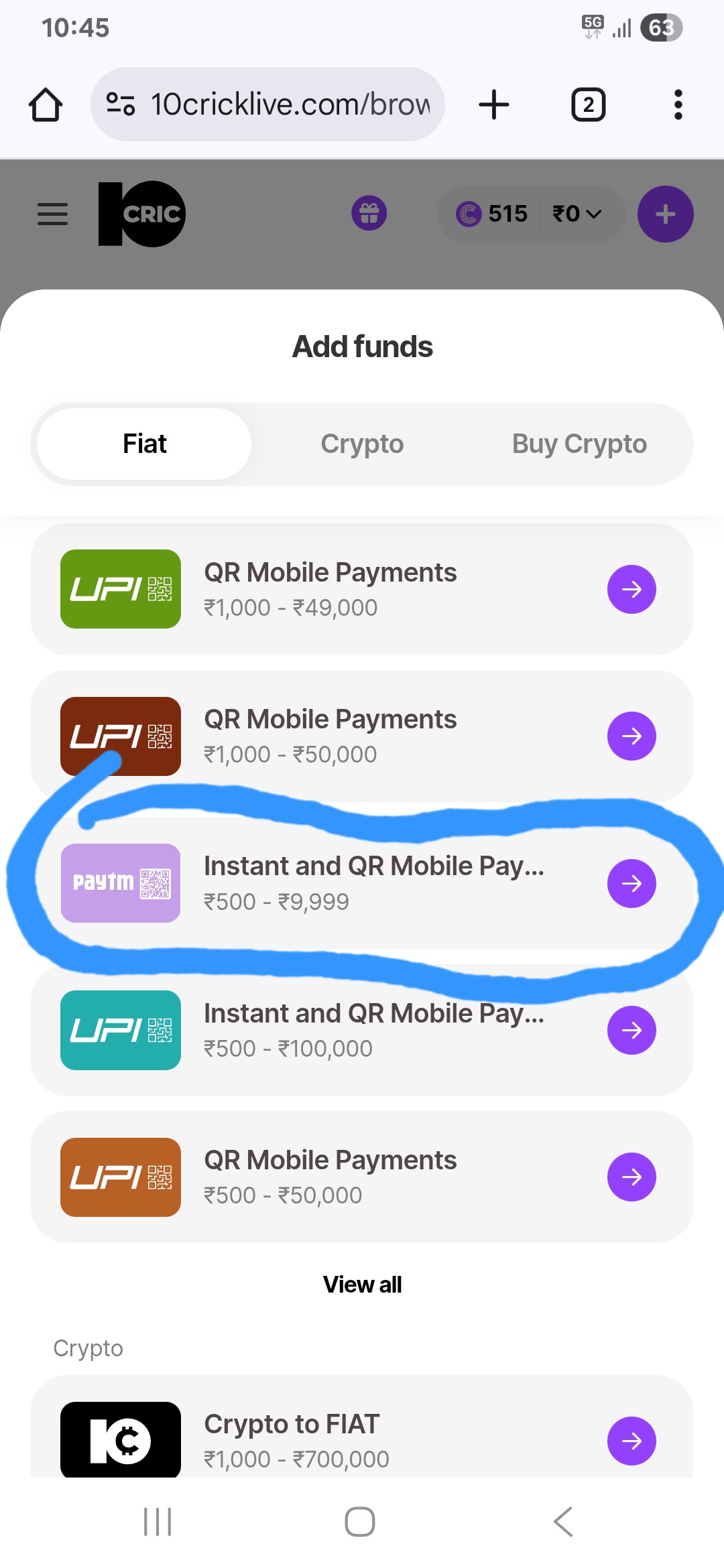
Task: Open a new browser tab
Action: pos(494,105)
